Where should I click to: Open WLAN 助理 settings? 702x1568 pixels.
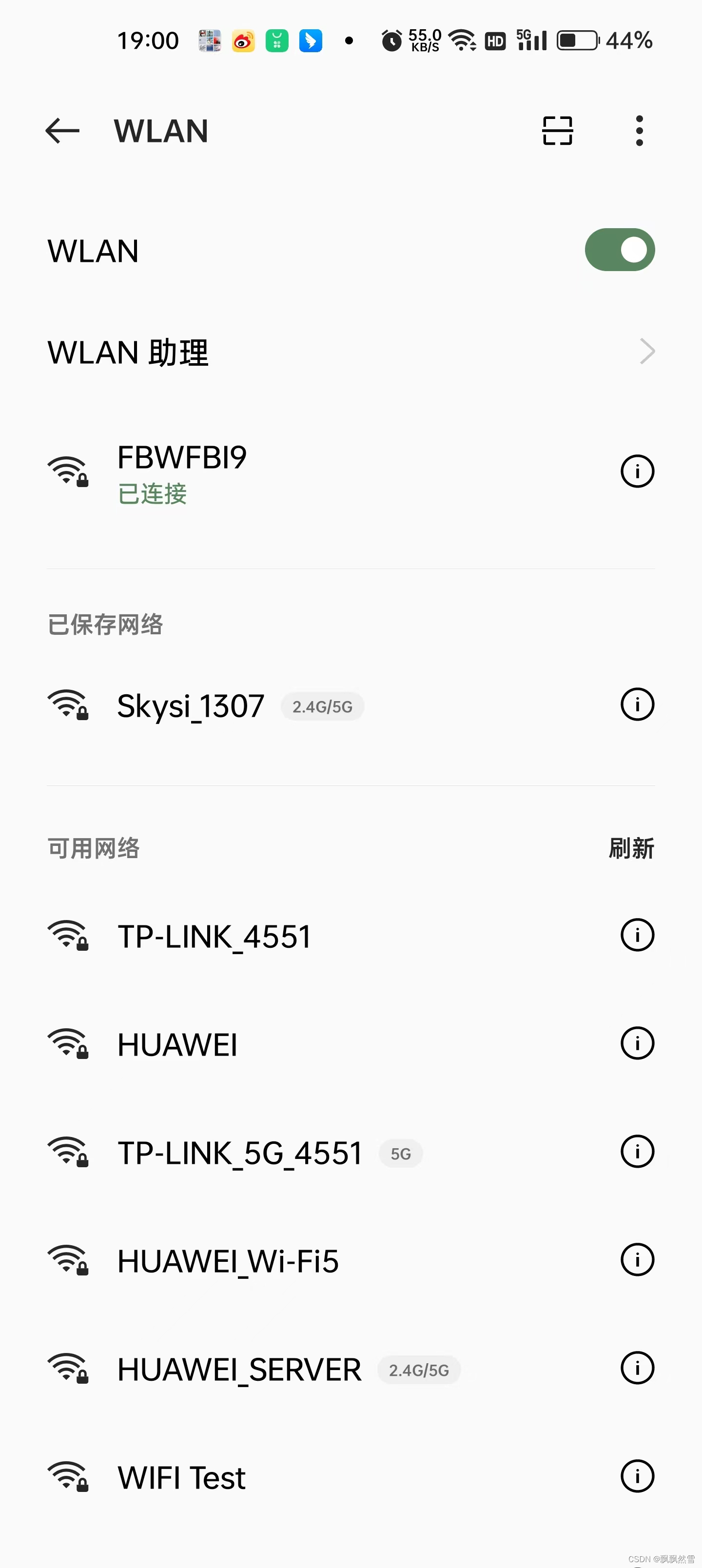(351, 352)
